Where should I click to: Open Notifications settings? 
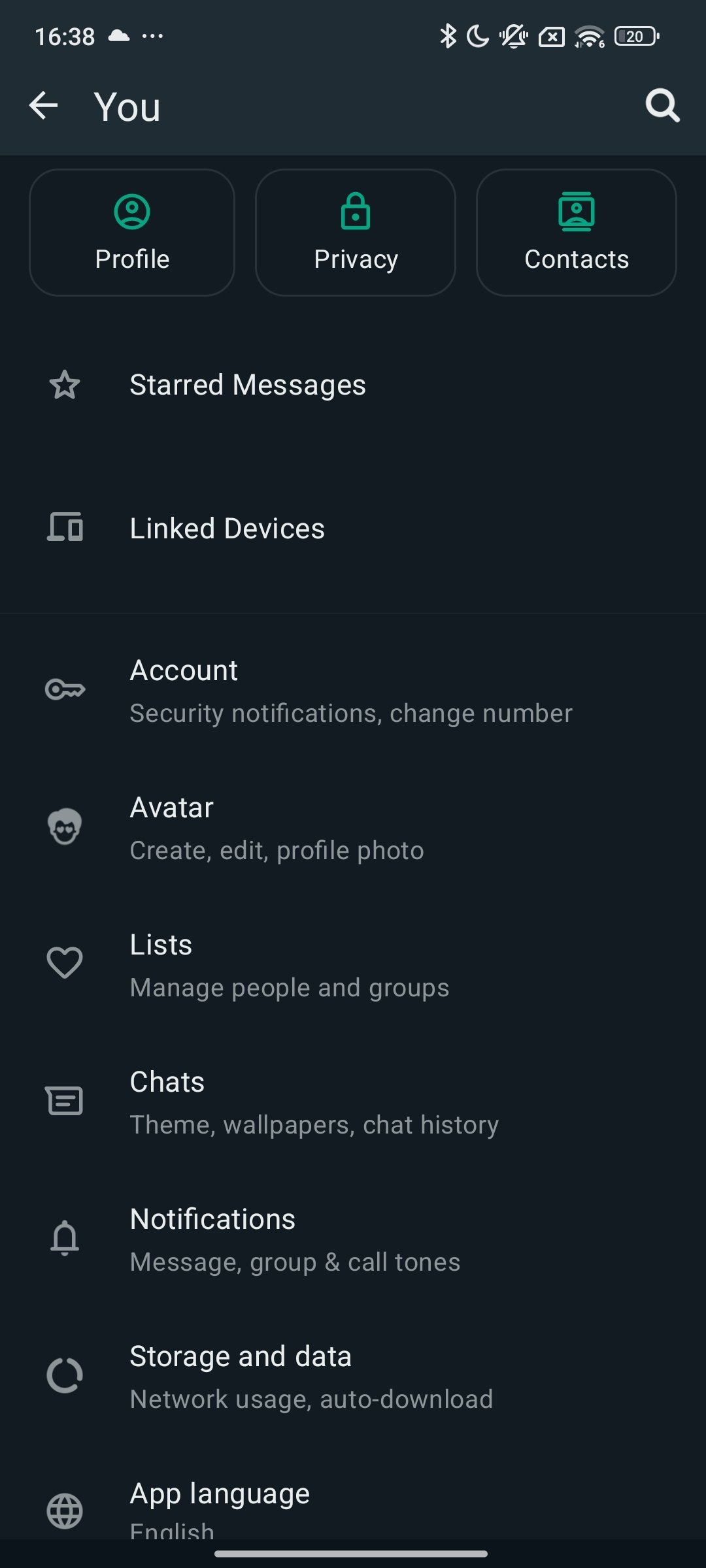coord(353,1239)
